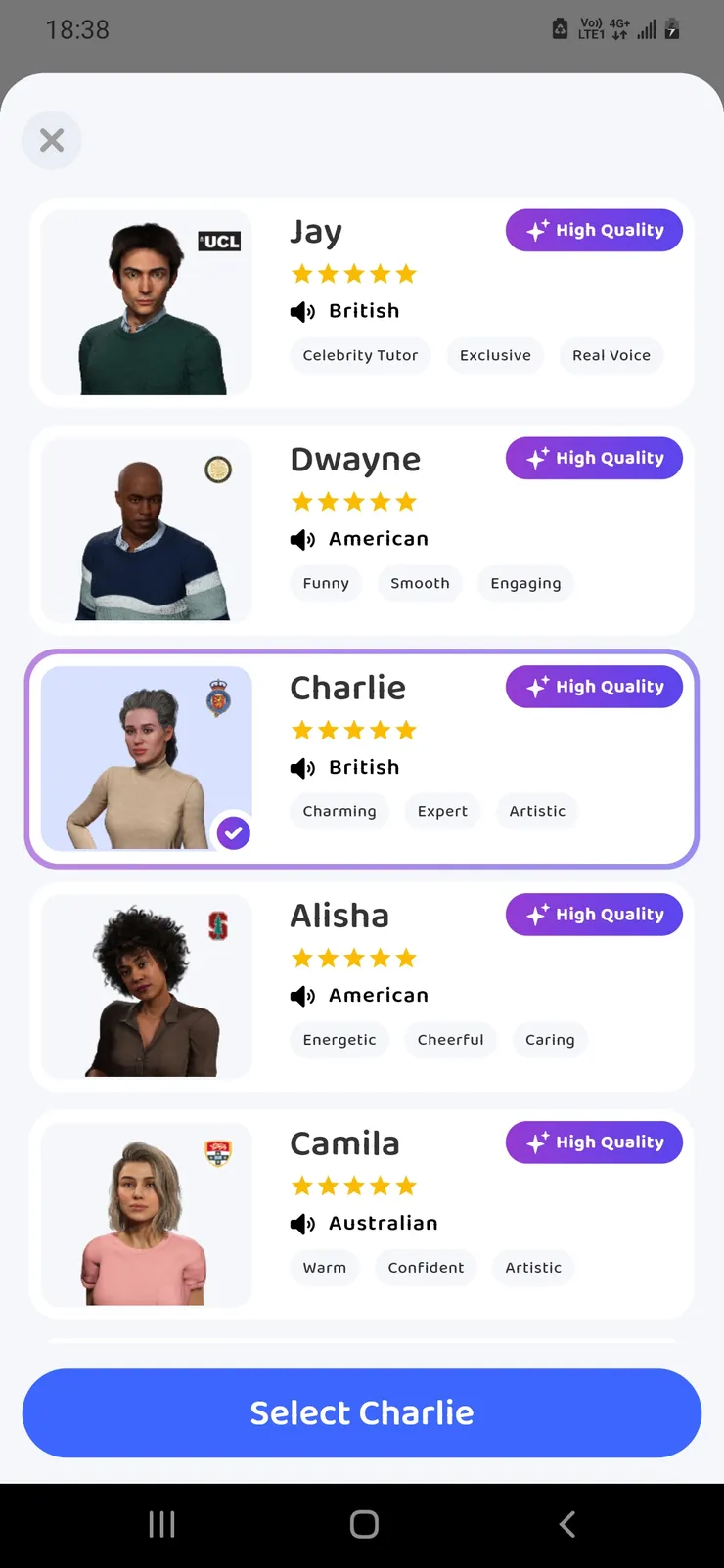
Task: Go back using the system back button
Action: click(566, 1524)
